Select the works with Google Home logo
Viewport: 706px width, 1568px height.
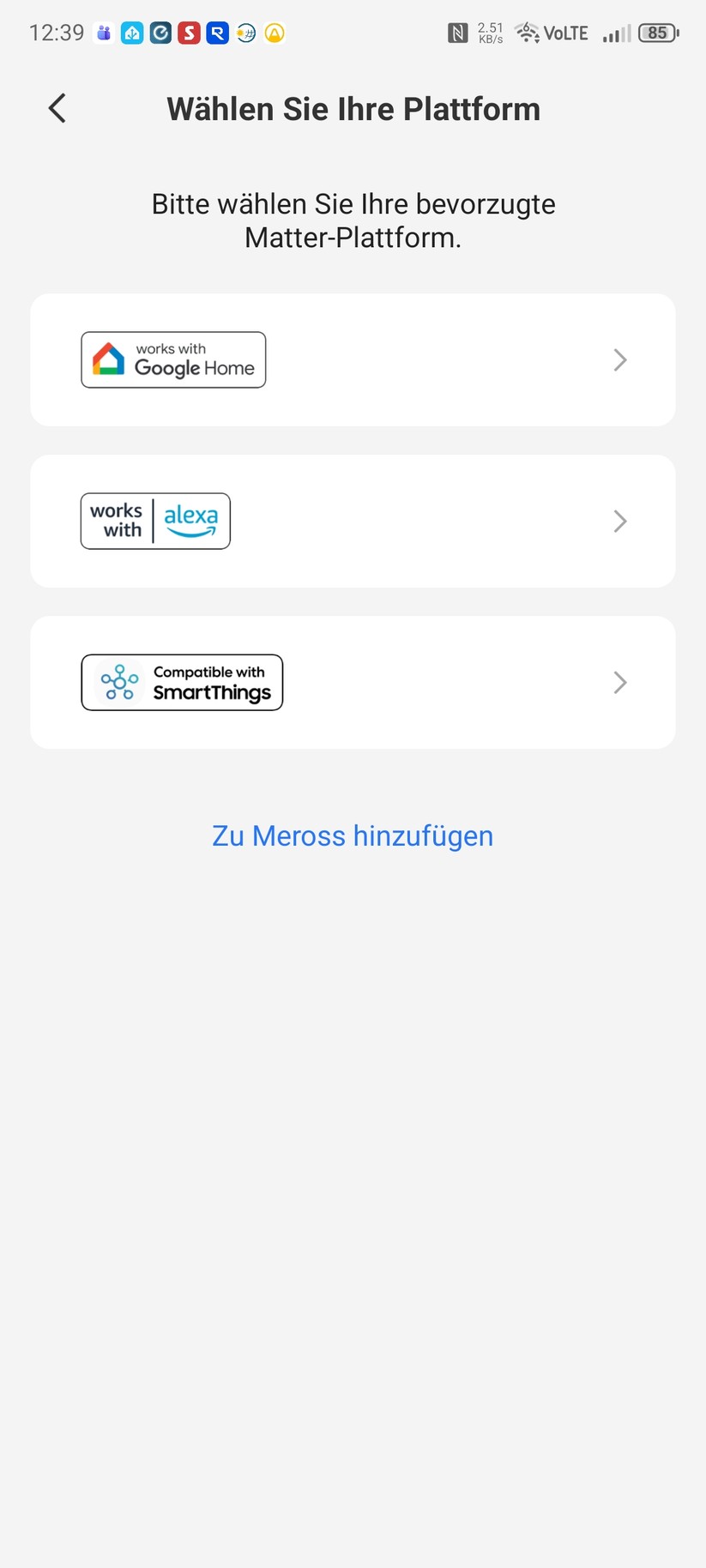click(173, 359)
